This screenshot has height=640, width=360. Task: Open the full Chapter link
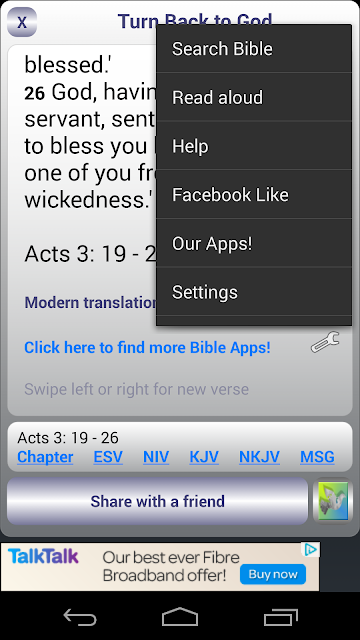[45, 457]
